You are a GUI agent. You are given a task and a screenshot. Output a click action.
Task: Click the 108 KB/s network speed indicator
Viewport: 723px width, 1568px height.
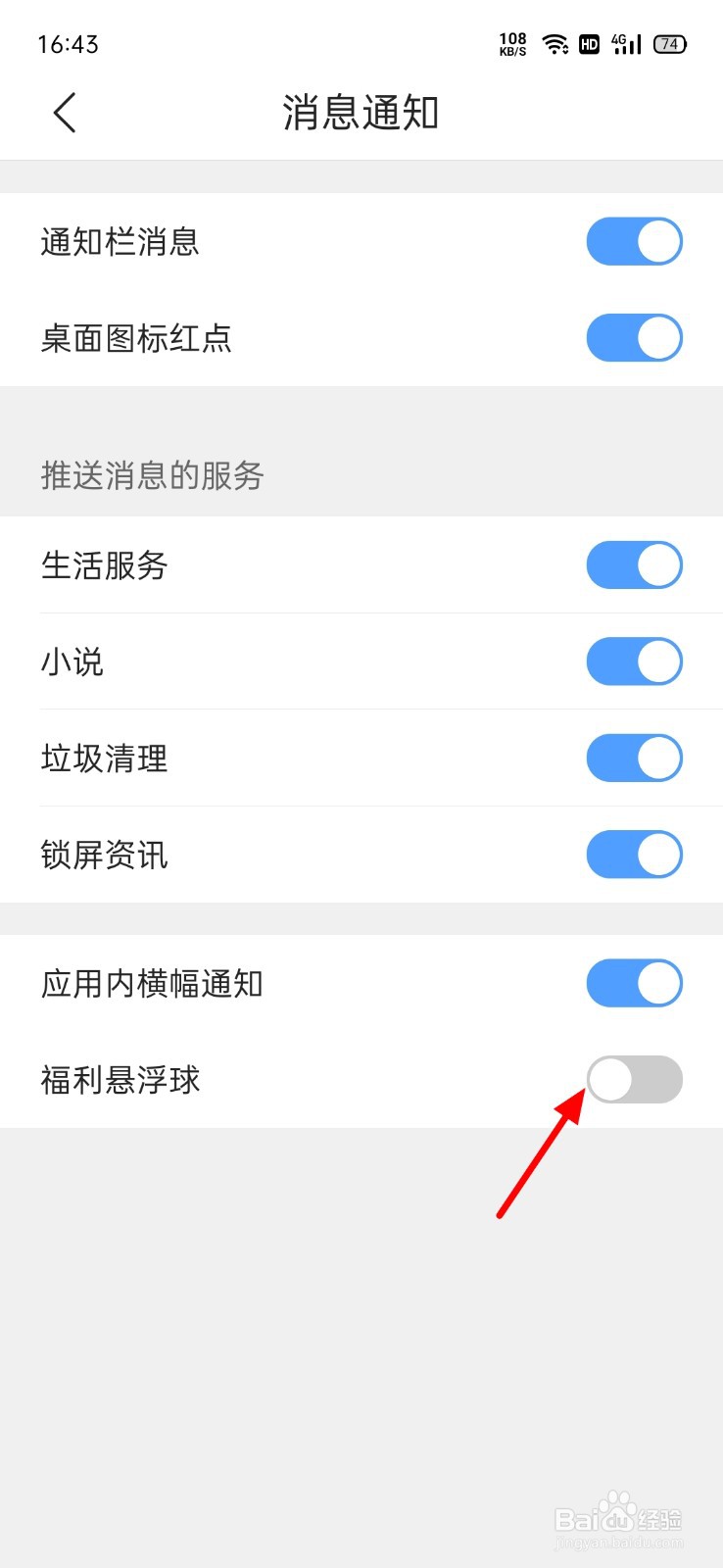pos(511,42)
